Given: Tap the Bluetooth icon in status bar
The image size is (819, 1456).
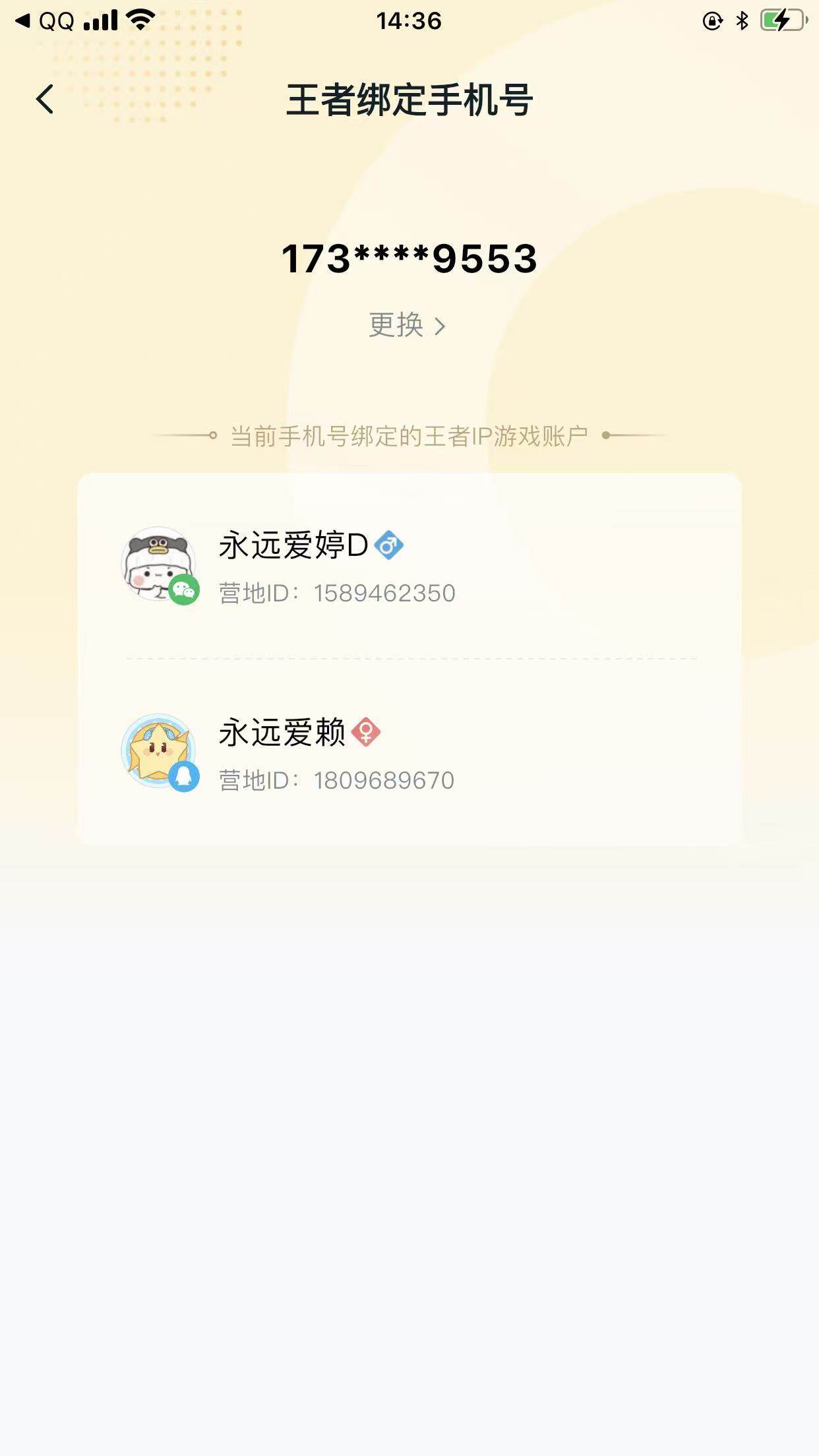Looking at the screenshot, I should (740, 21).
